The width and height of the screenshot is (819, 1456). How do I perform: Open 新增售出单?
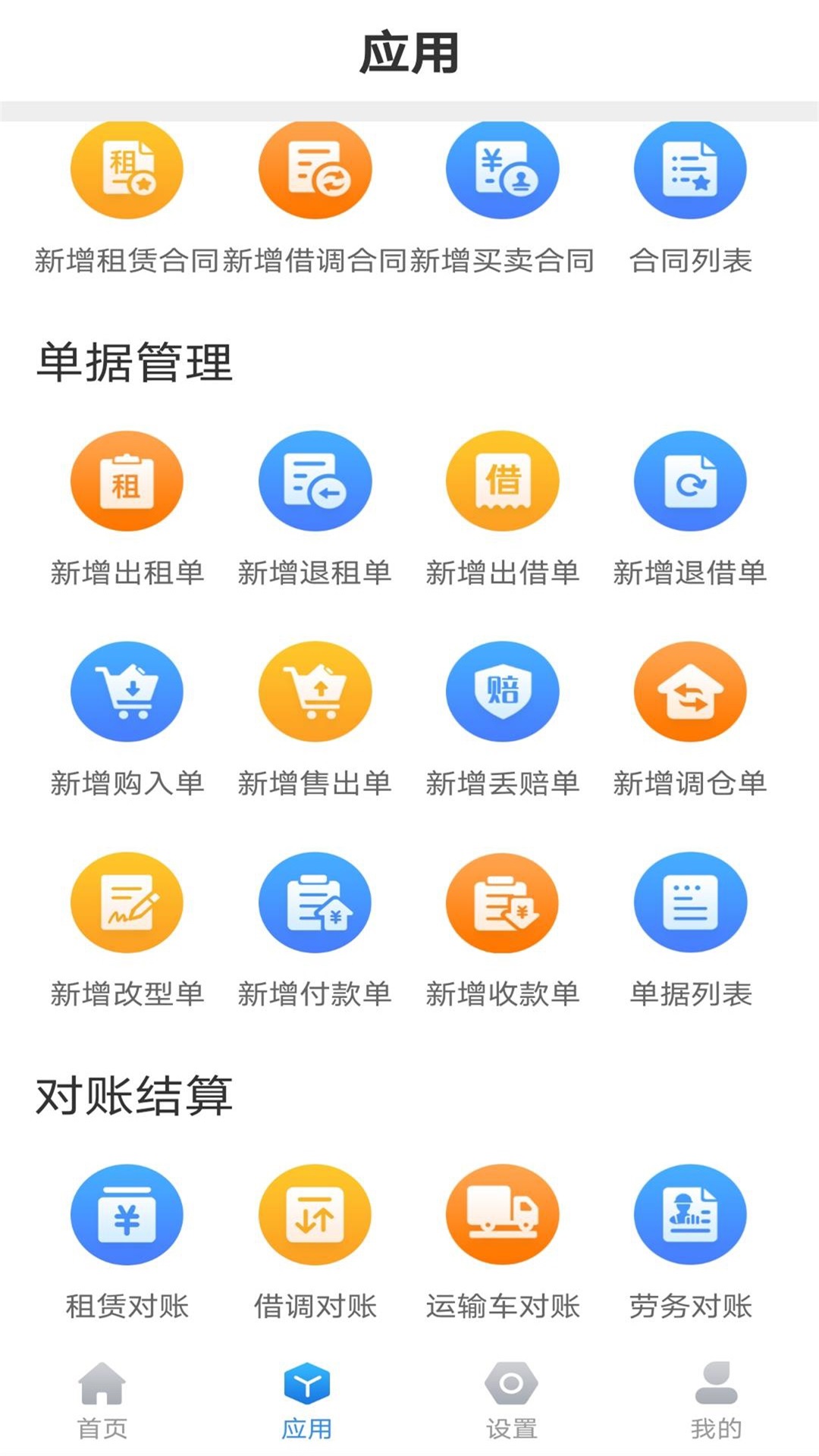(x=315, y=692)
